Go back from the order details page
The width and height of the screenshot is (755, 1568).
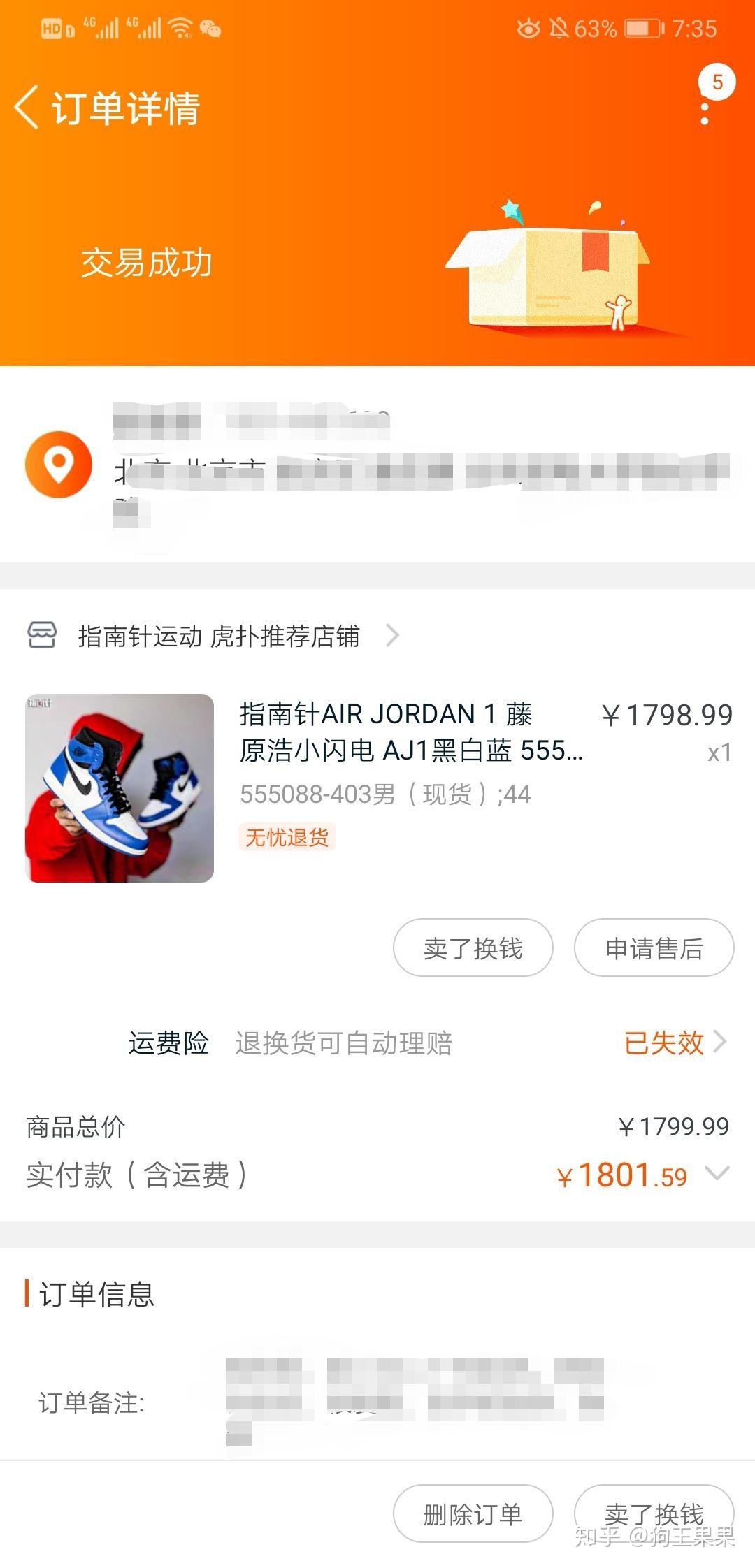tap(27, 108)
